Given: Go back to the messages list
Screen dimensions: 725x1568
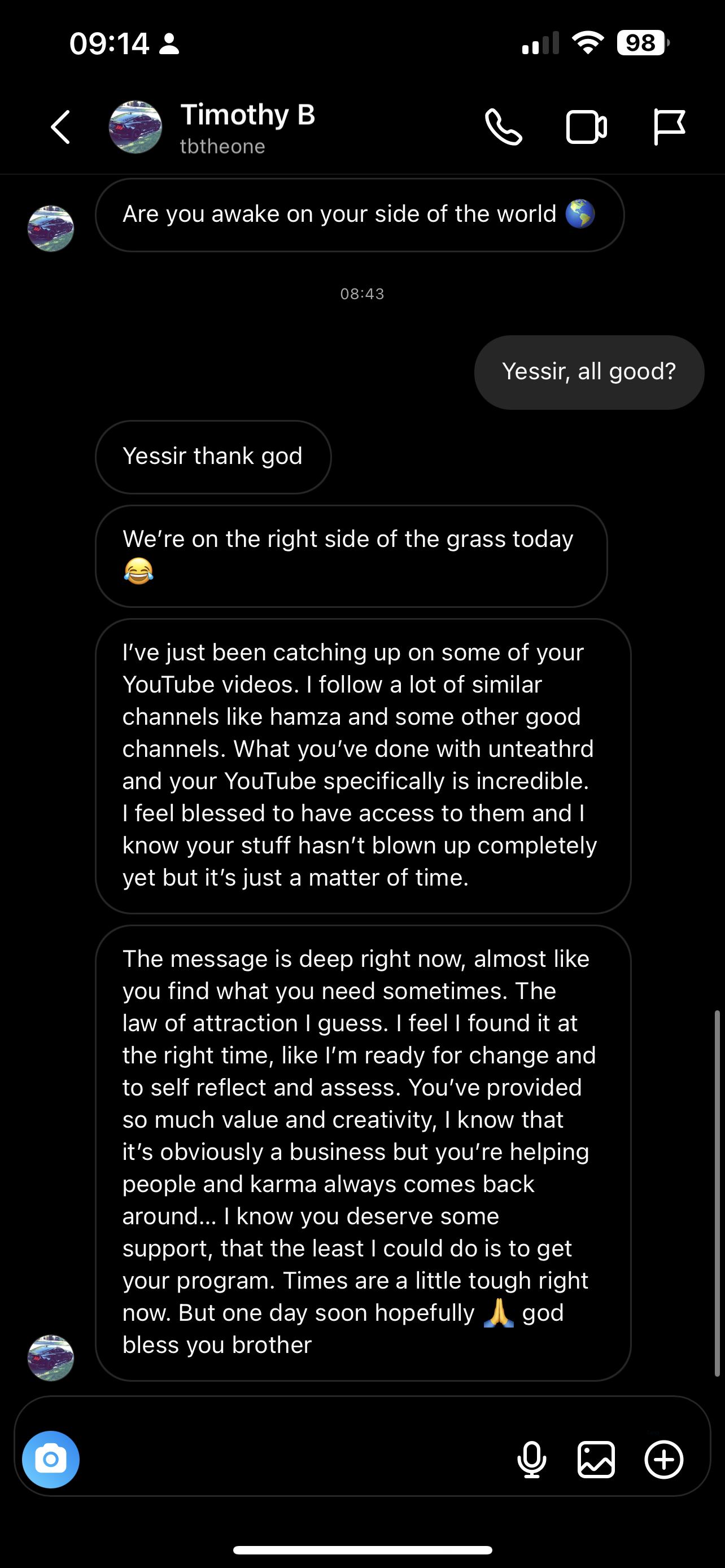Looking at the screenshot, I should [x=60, y=127].
